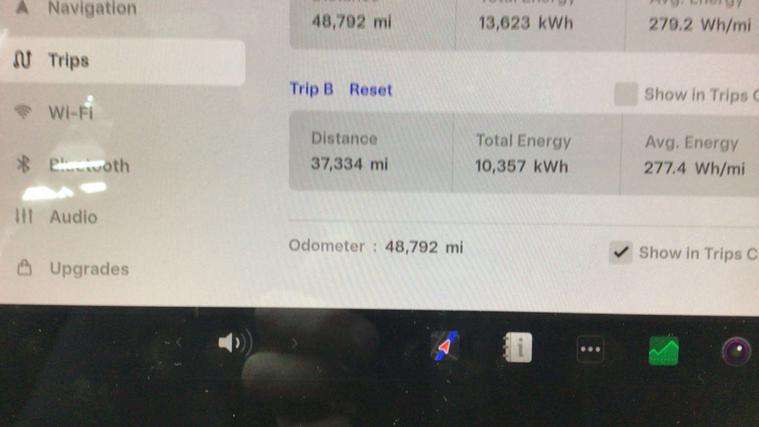The height and width of the screenshot is (427, 759).
Task: Open the Audio settings section
Action: pos(72,217)
